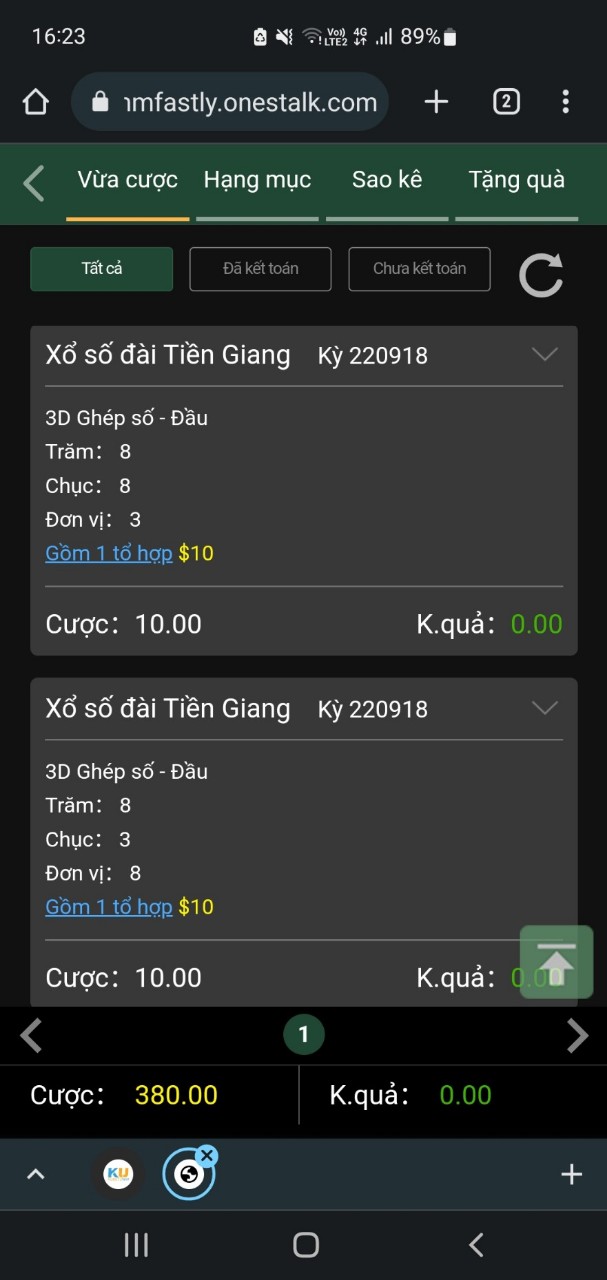Viewport: 607px width, 1280px height.
Task: Jump back to top of the page
Action: tap(556, 962)
